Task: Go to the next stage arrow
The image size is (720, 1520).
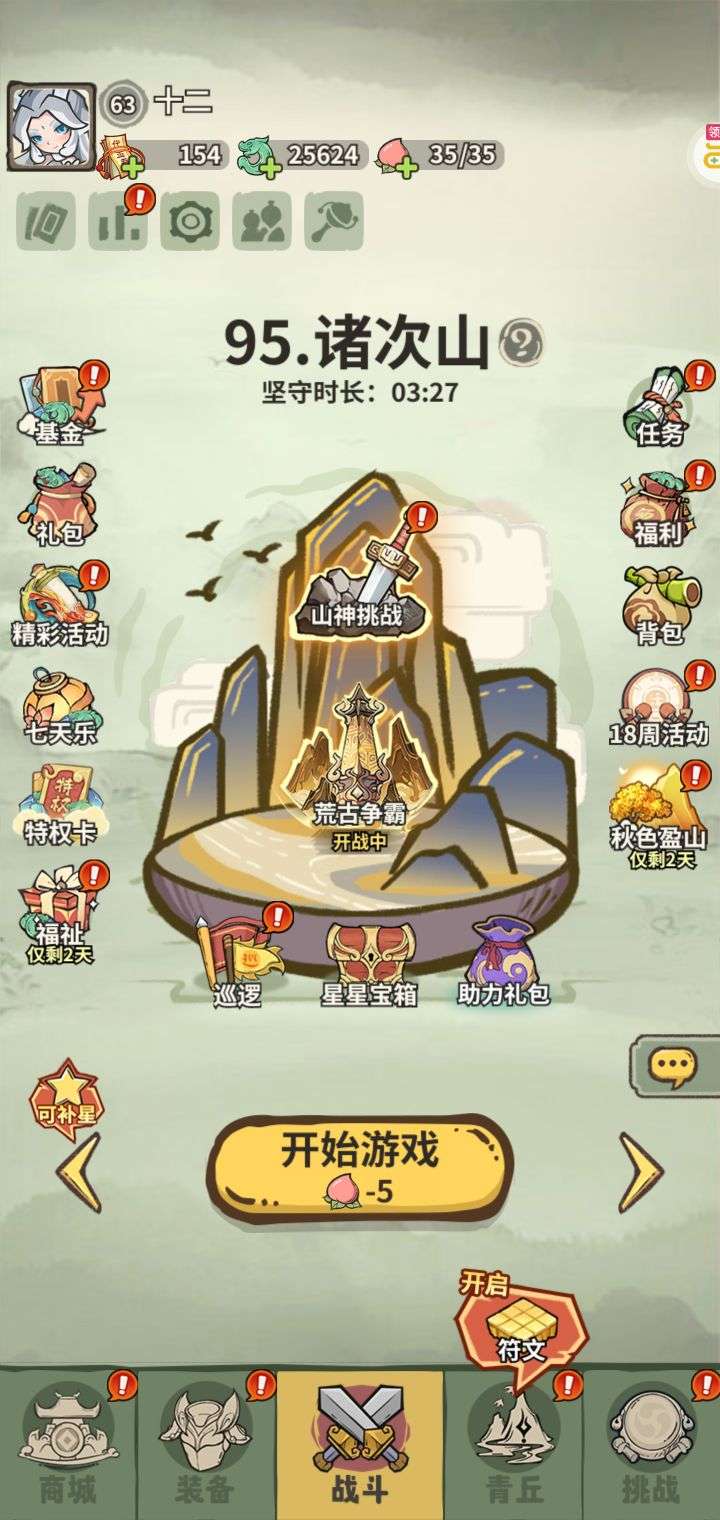Action: pos(640,1172)
